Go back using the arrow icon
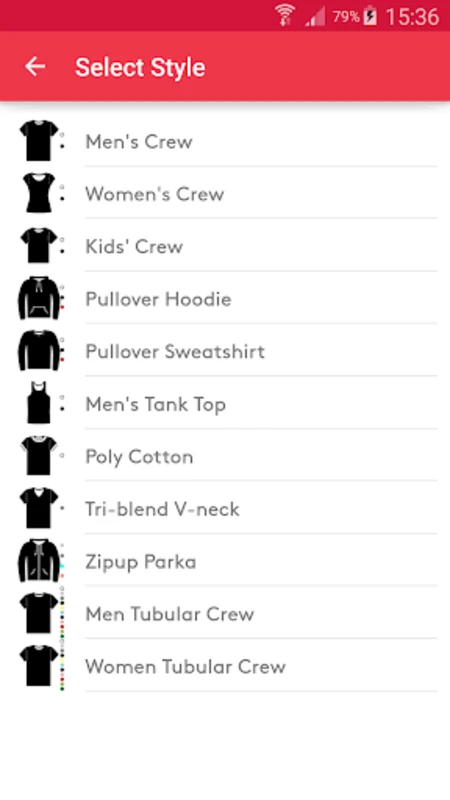 [35, 66]
